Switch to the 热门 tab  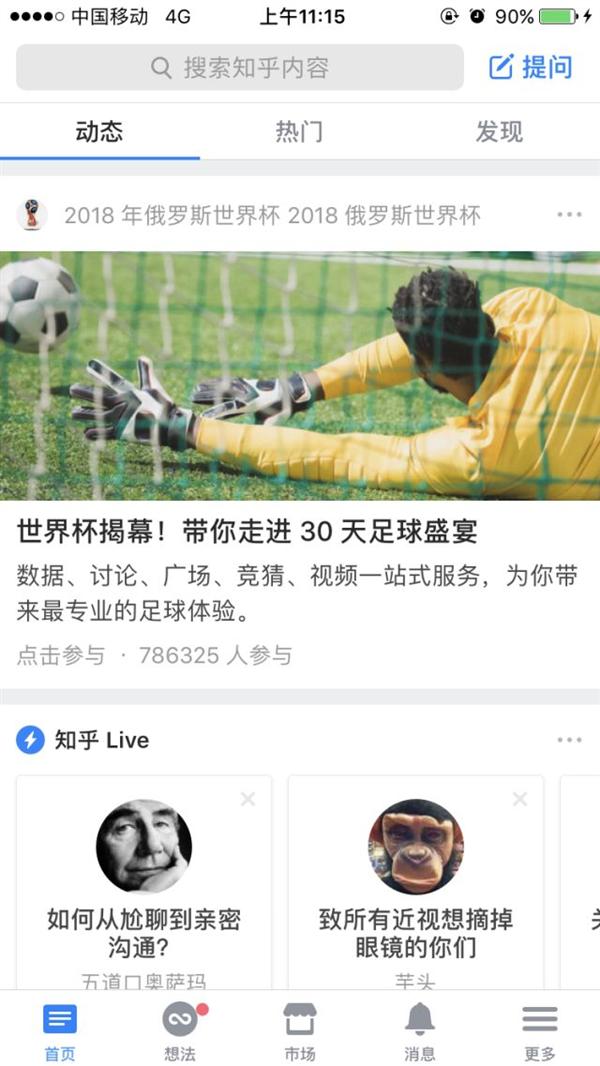click(x=299, y=132)
